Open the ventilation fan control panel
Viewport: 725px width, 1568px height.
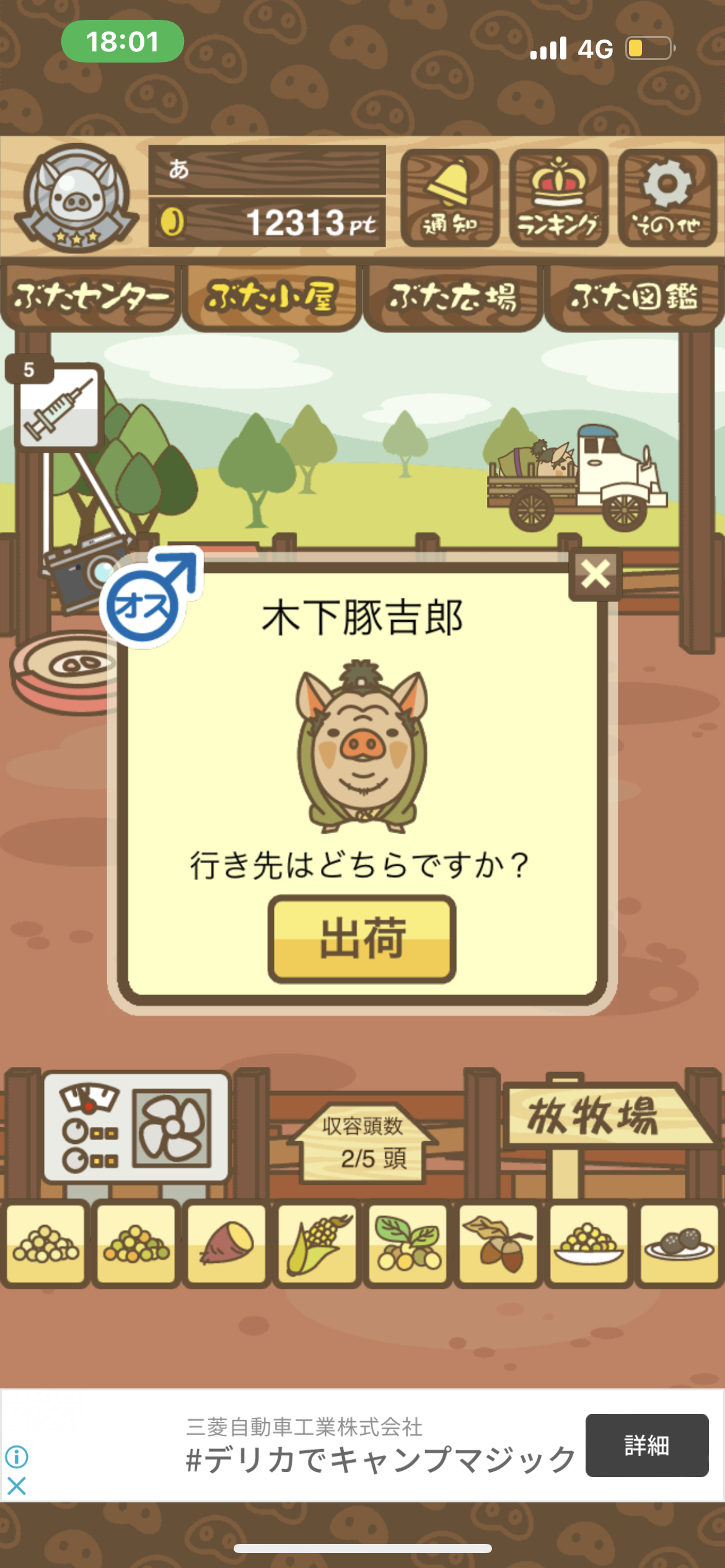tap(136, 1127)
